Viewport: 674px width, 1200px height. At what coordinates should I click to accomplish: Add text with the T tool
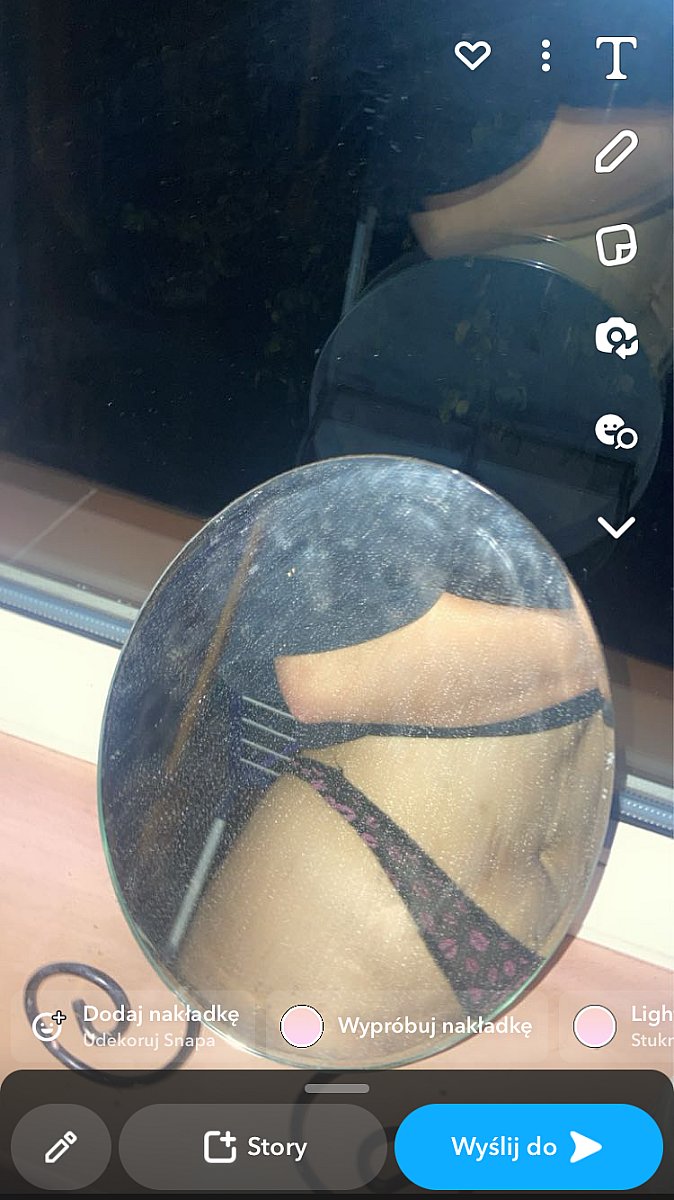click(x=616, y=58)
